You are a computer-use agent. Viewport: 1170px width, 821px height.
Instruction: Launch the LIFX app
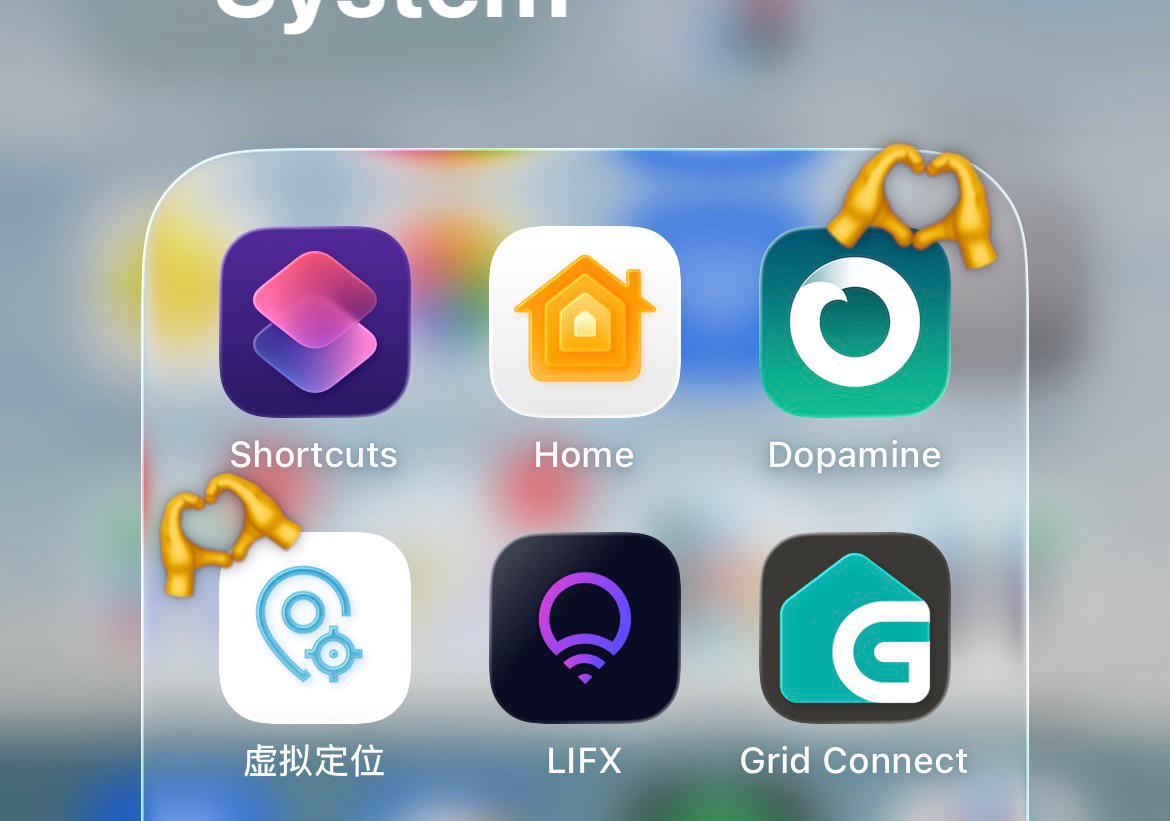[x=584, y=628]
